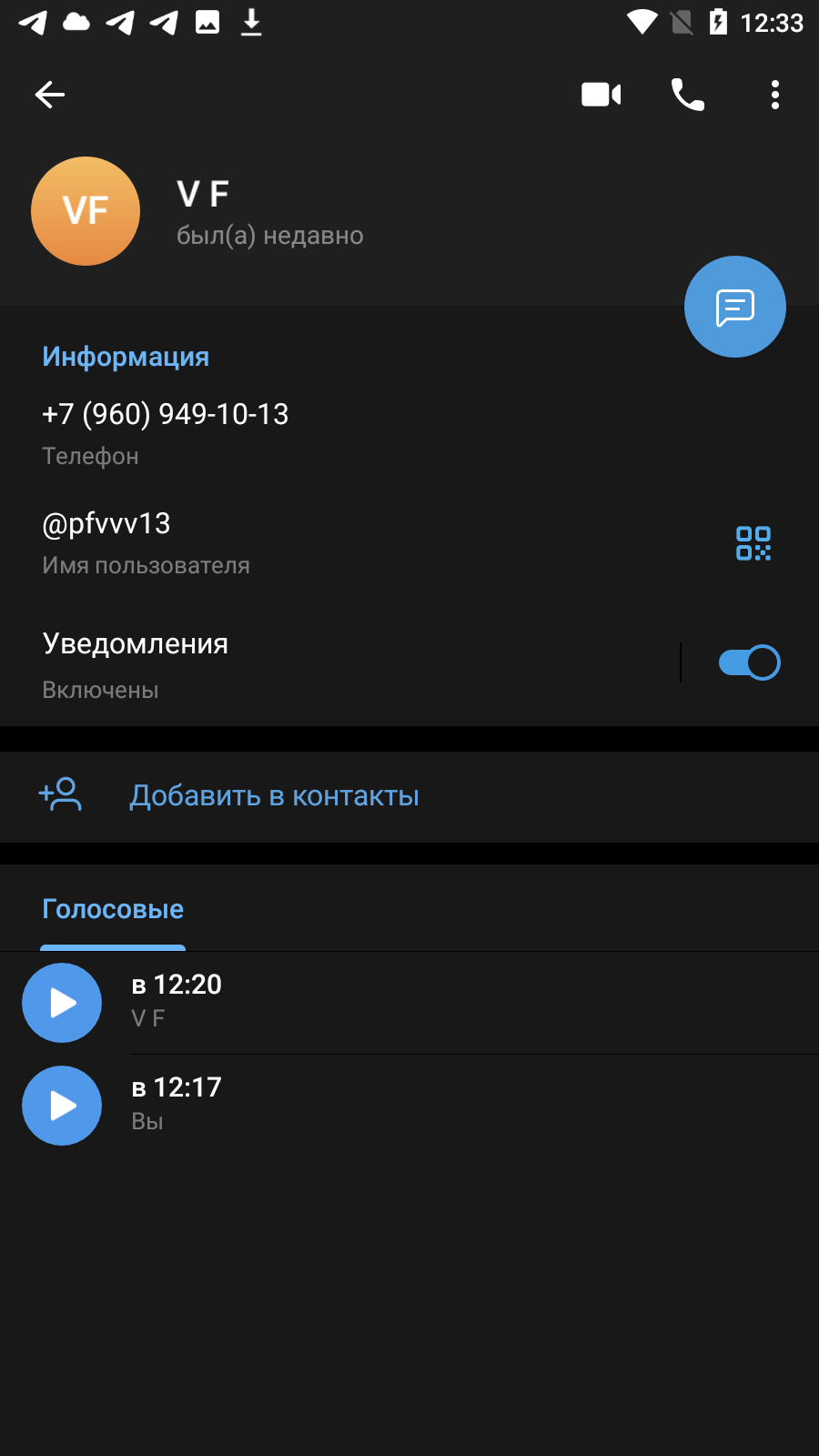Select Добавить в контакты
Image resolution: width=819 pixels, height=1456 pixels.
tap(409, 796)
